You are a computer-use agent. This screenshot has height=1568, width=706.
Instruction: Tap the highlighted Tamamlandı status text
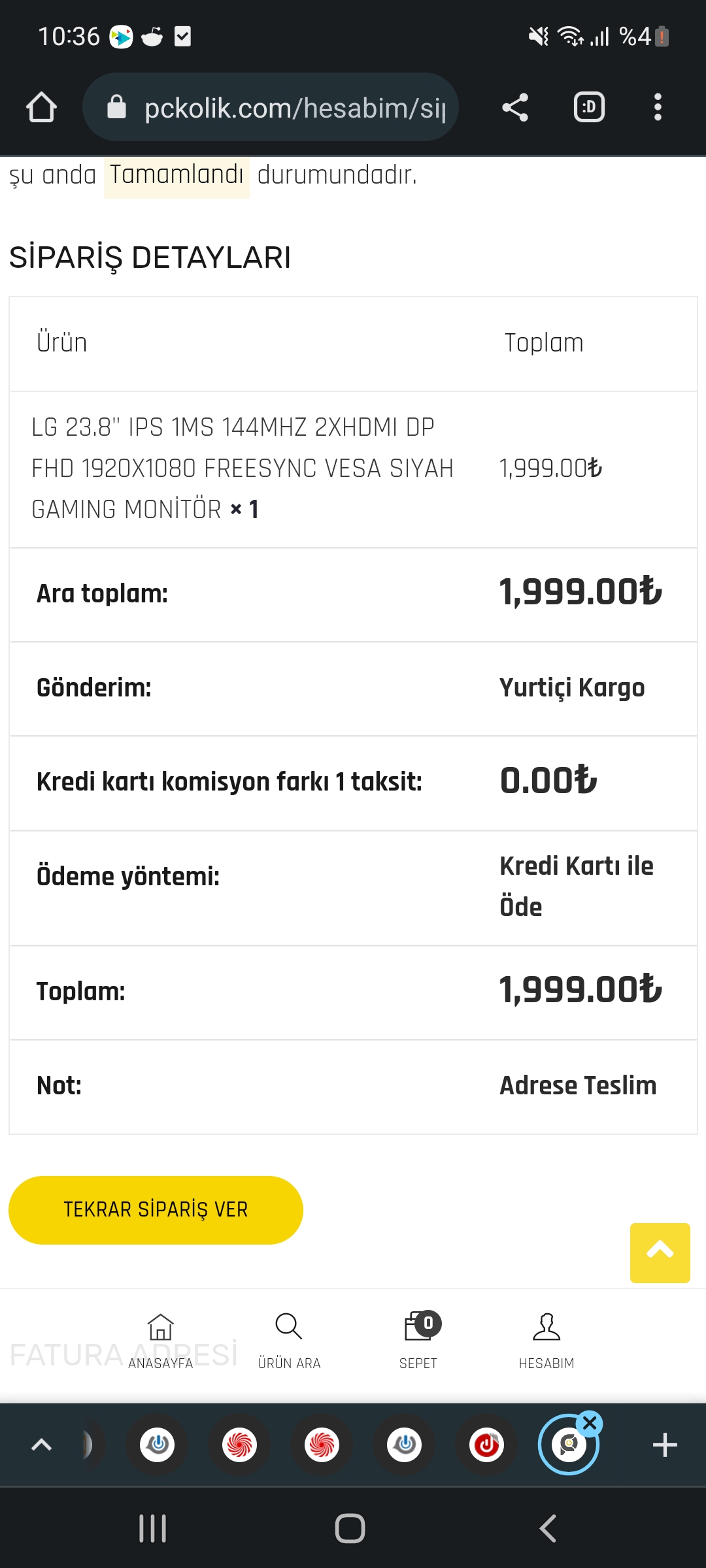pyautogui.click(x=176, y=174)
